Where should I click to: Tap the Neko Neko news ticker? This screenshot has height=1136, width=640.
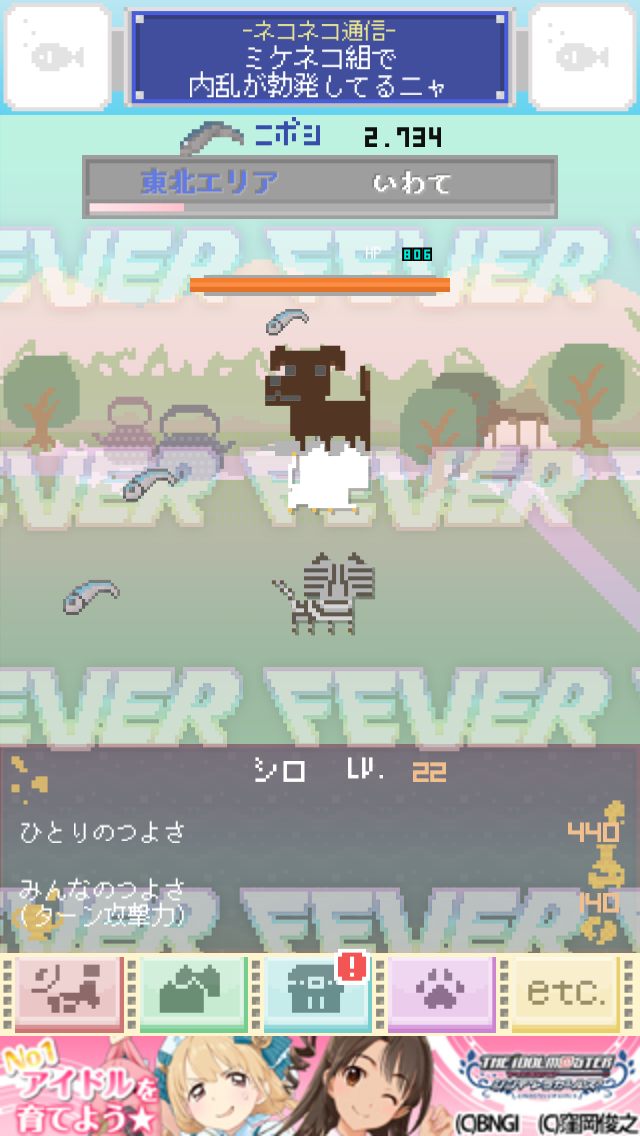tap(319, 58)
